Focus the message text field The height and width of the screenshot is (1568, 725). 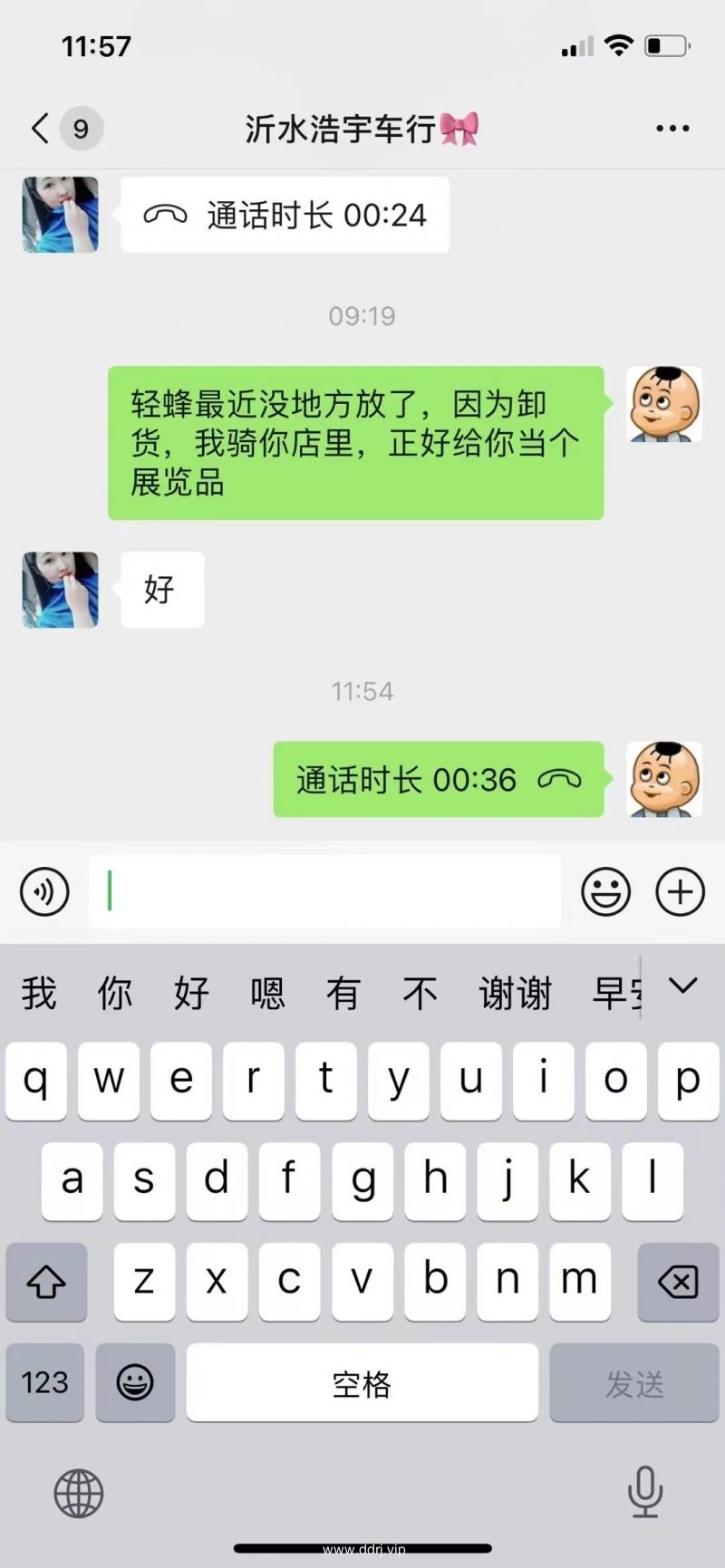(324, 891)
